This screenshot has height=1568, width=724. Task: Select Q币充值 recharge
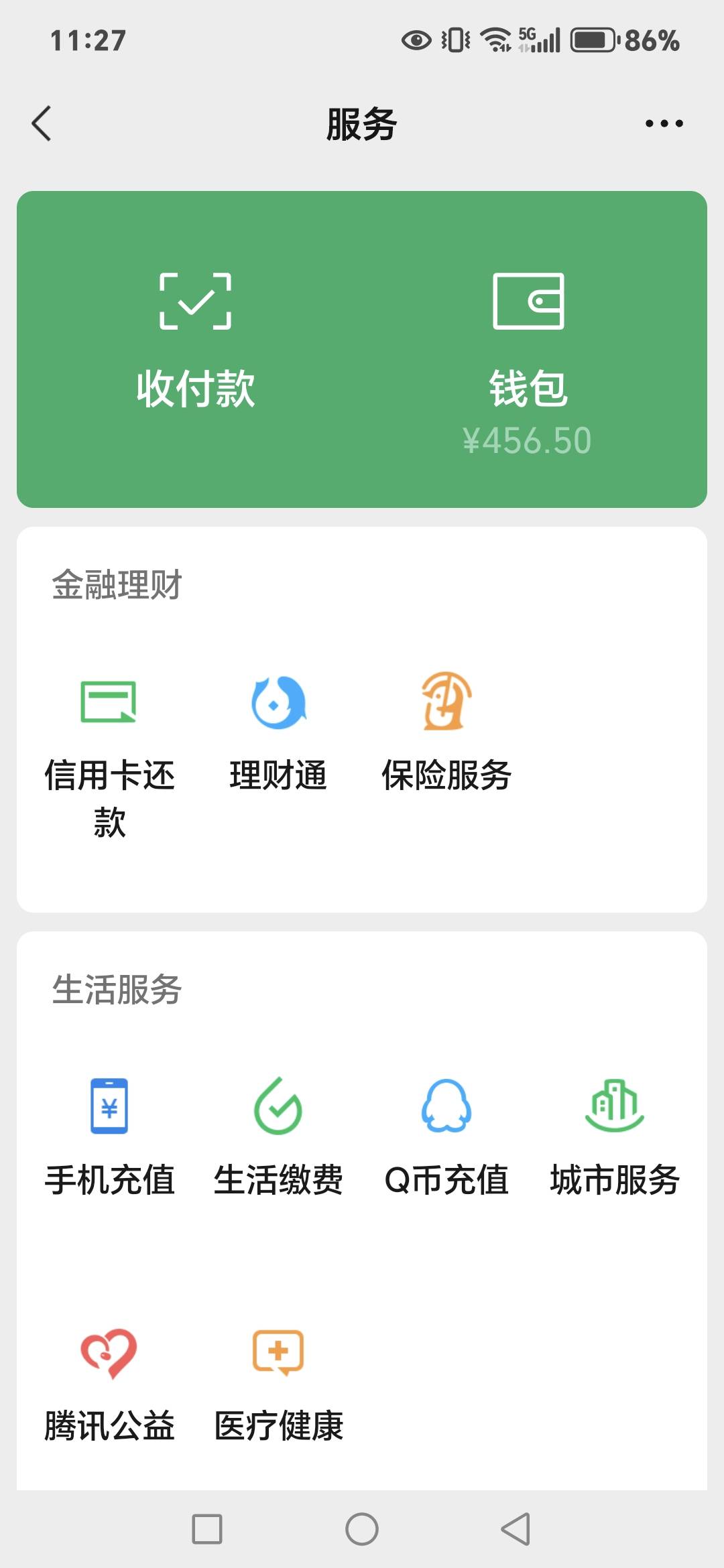[446, 1137]
